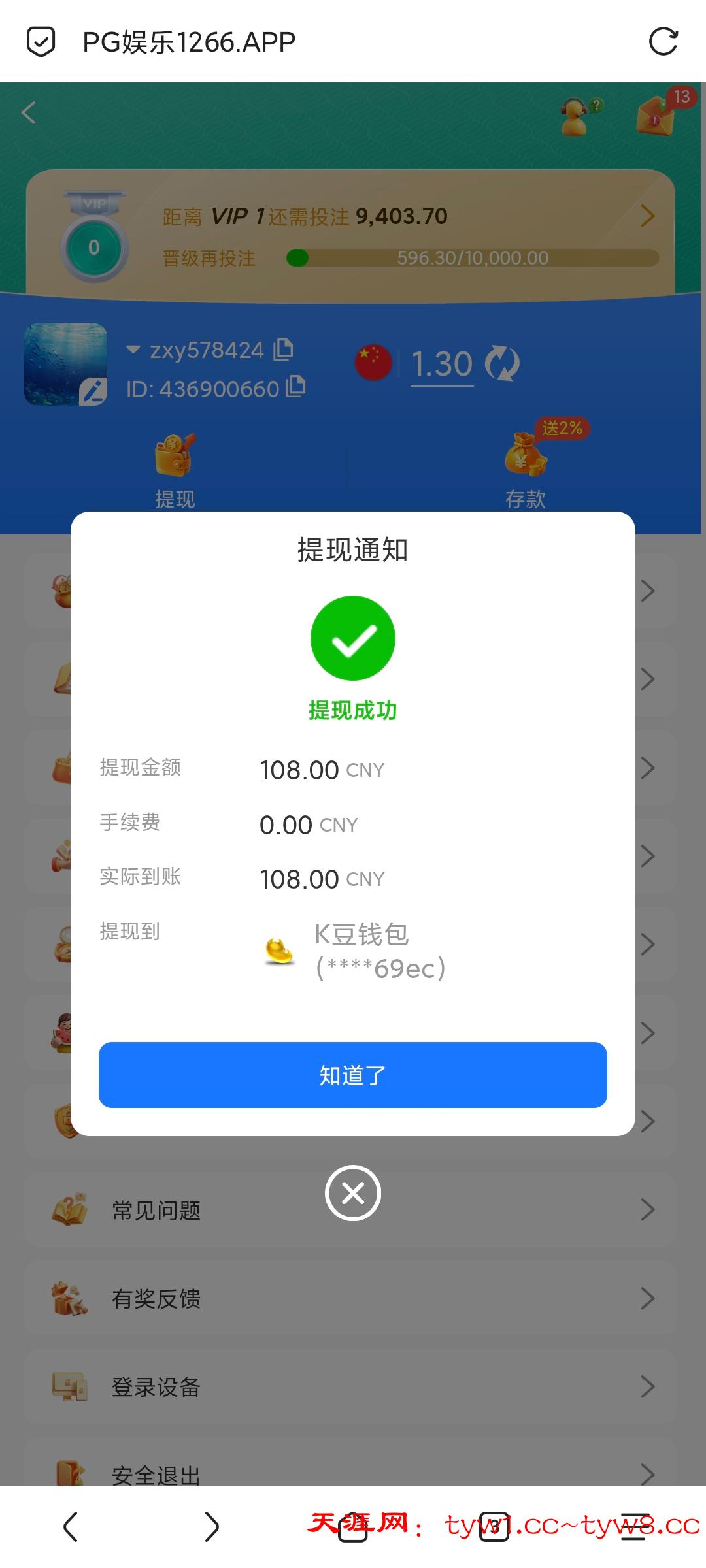
Task: Open the inbox icon showing 13 messages
Action: 657,118
